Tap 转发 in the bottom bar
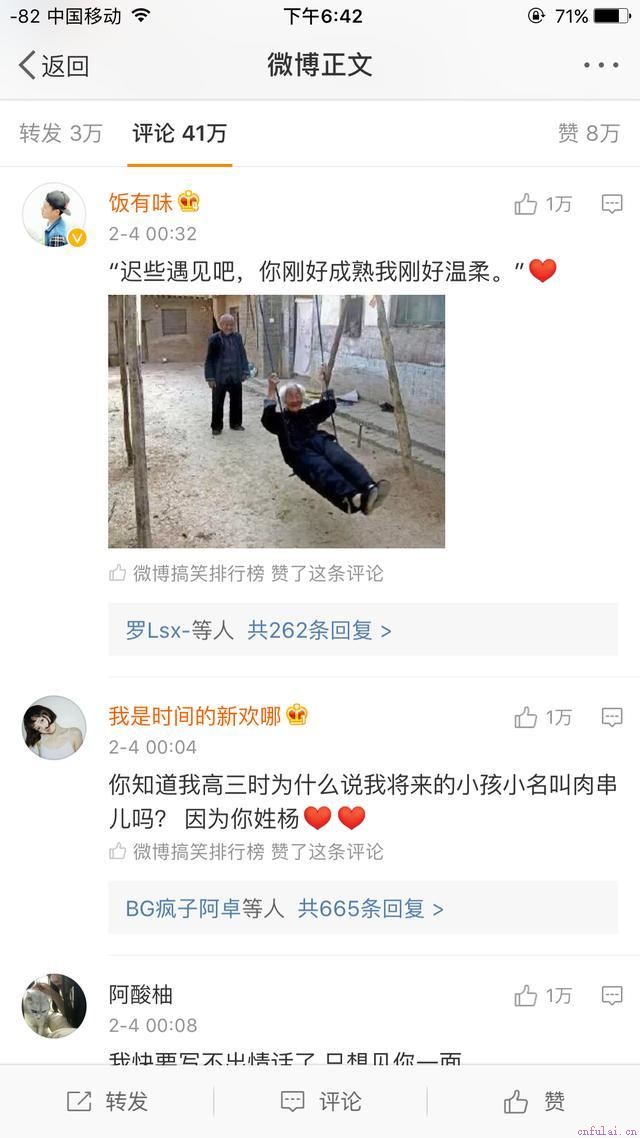The width and height of the screenshot is (640, 1138). [107, 1101]
